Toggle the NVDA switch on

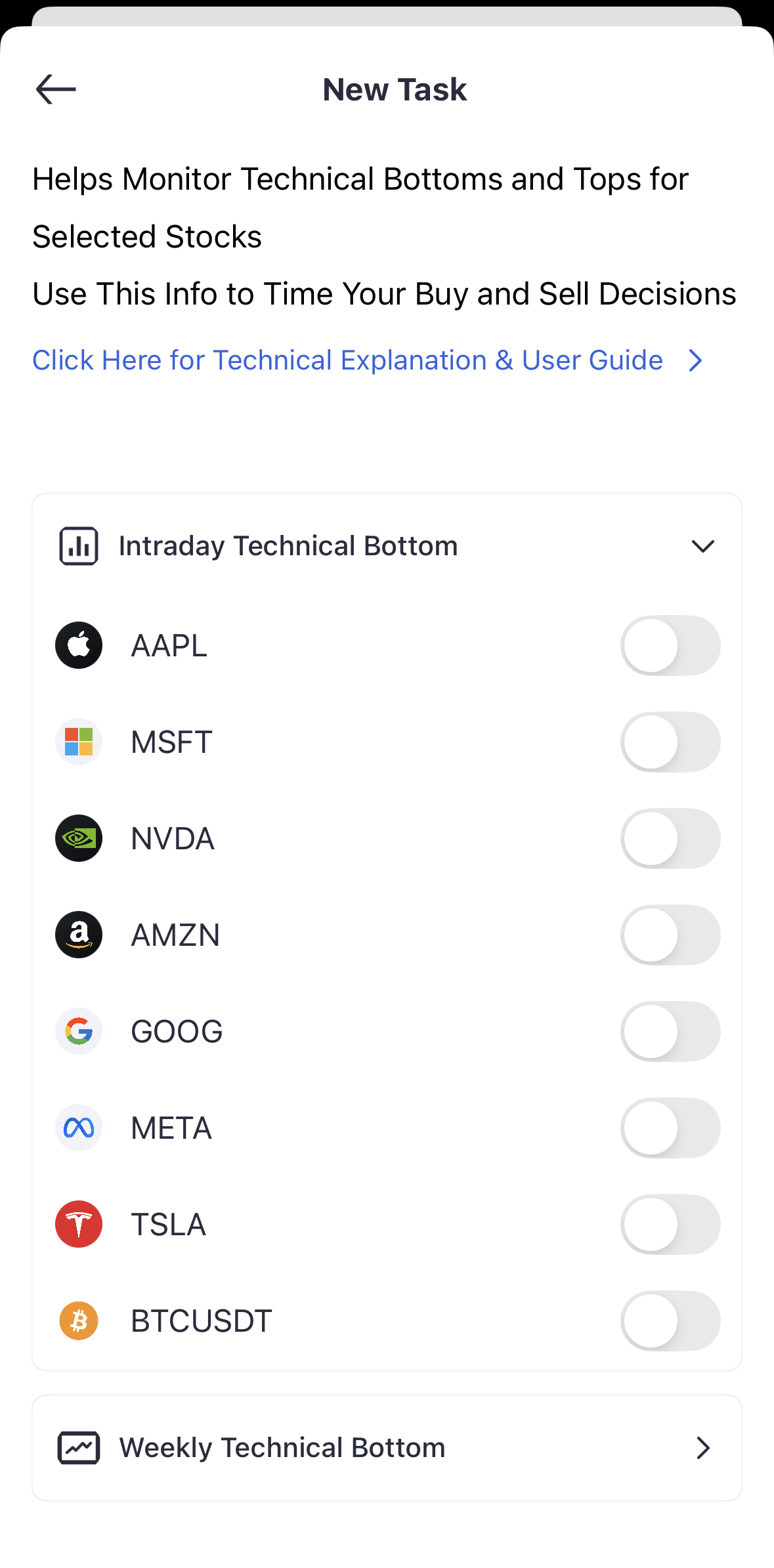point(670,838)
